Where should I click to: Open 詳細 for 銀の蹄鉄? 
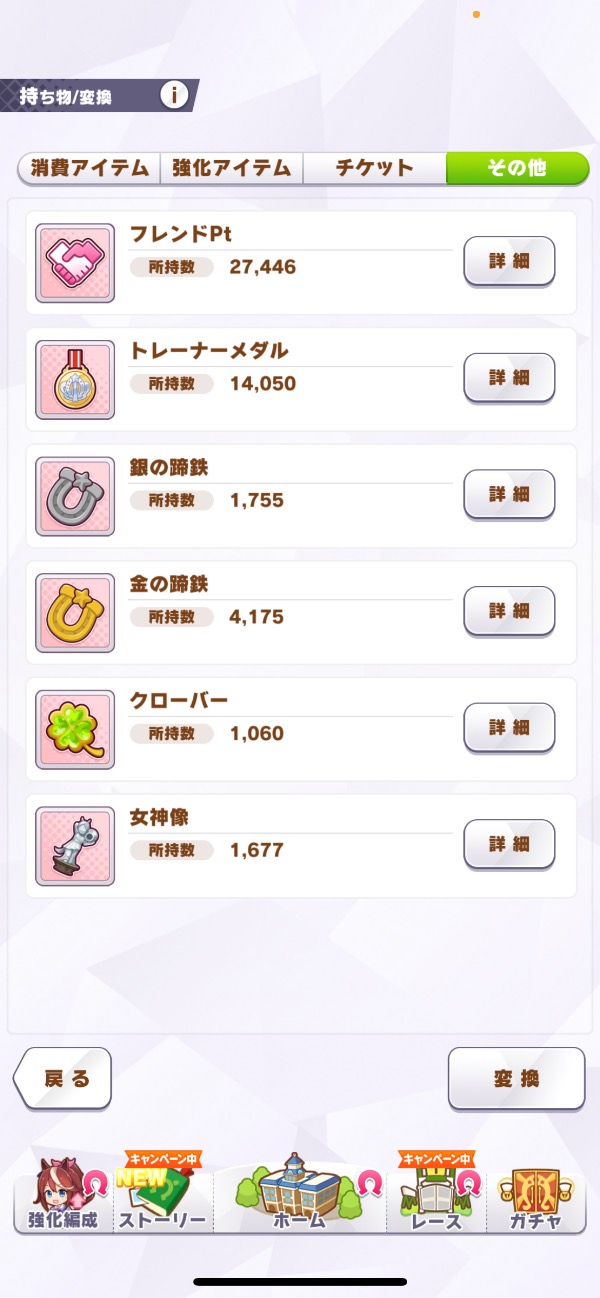pyautogui.click(x=509, y=494)
